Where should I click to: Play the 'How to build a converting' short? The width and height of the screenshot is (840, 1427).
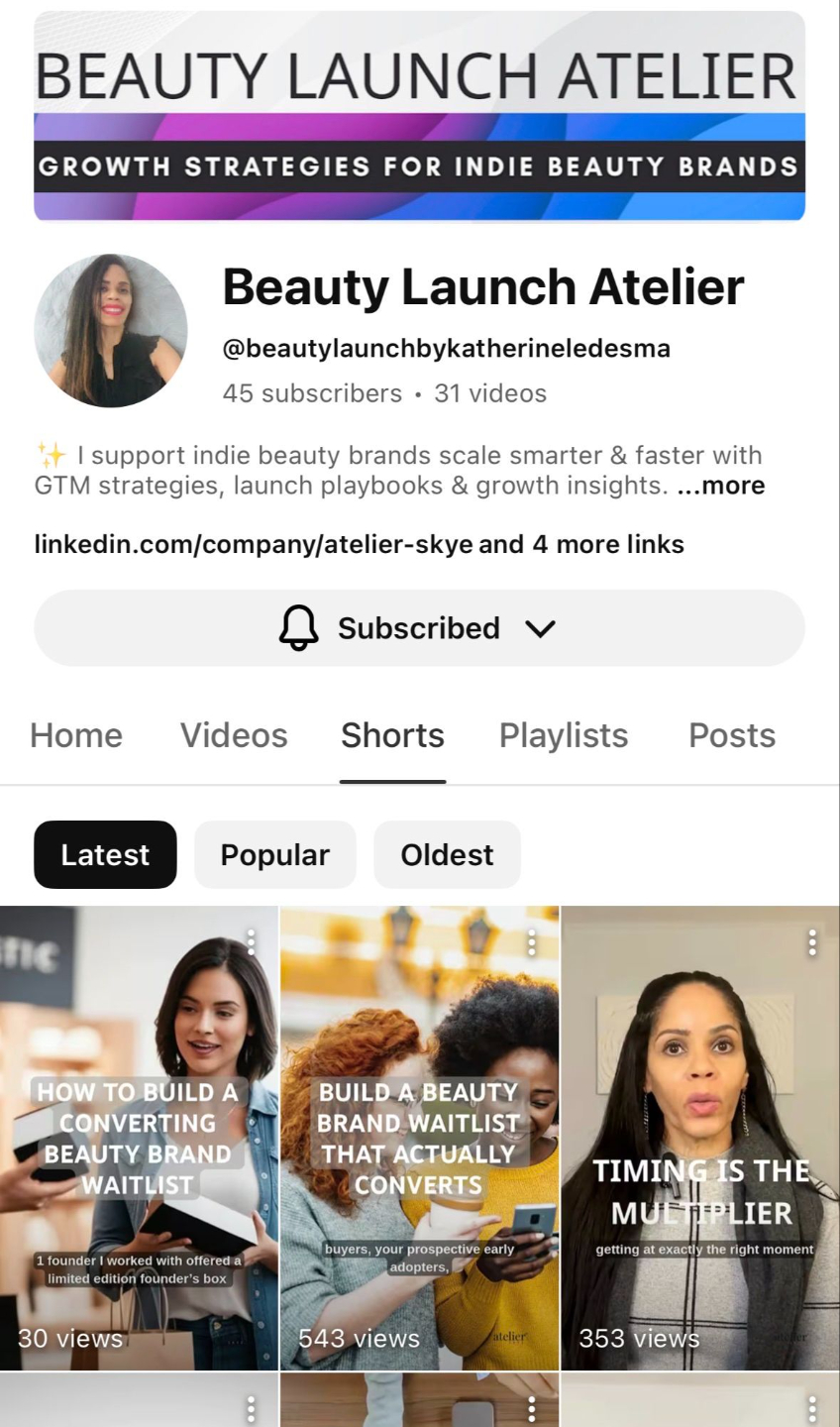pos(139,1140)
